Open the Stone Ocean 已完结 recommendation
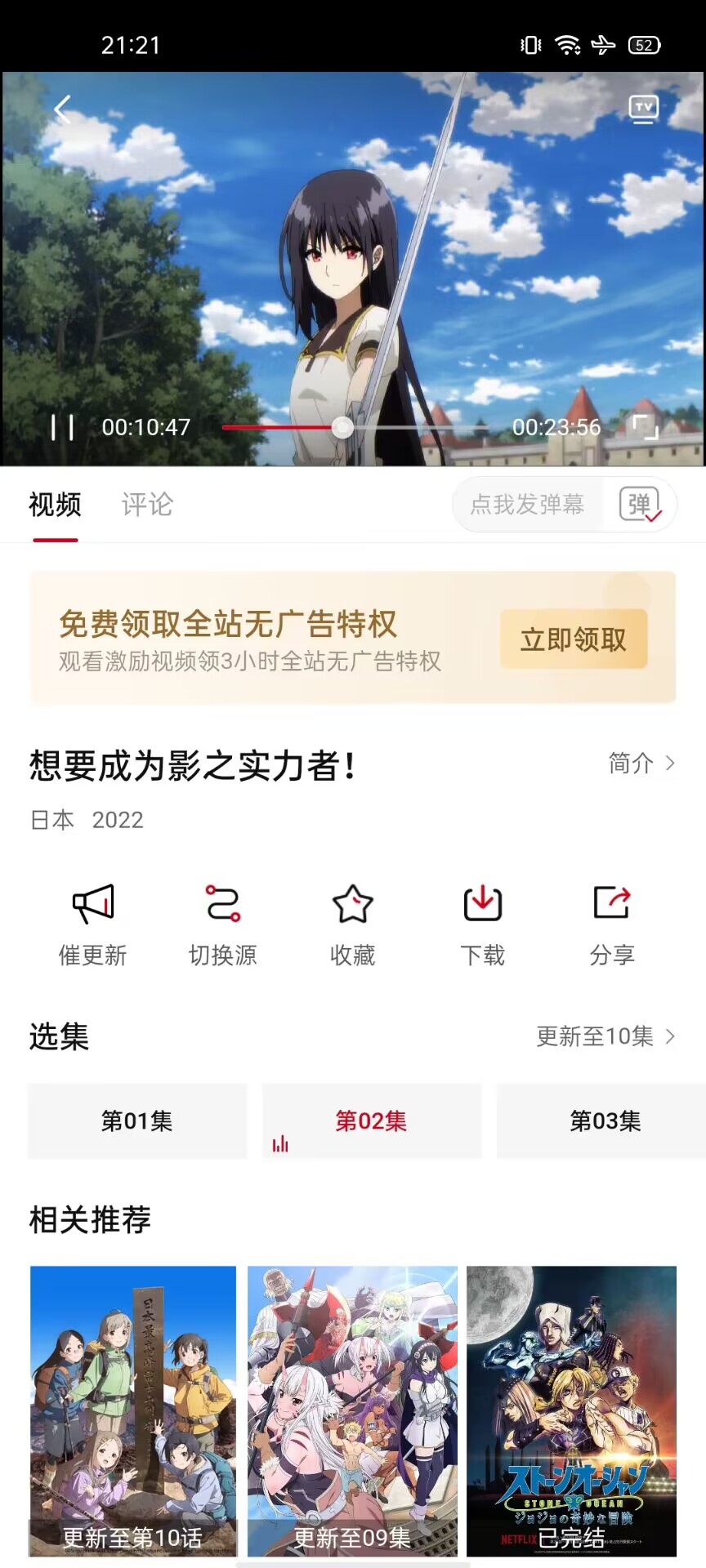 click(571, 1410)
